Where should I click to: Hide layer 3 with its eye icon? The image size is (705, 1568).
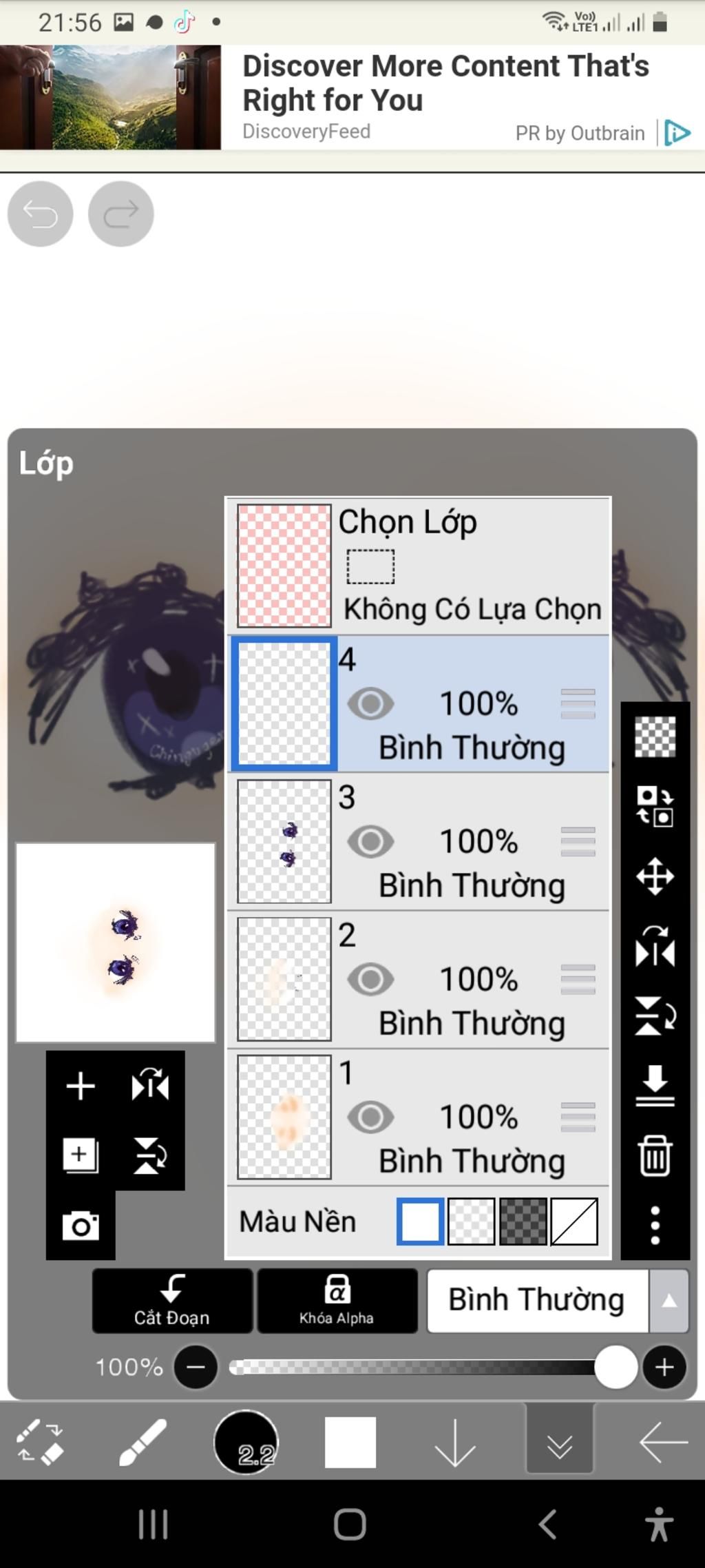[370, 841]
